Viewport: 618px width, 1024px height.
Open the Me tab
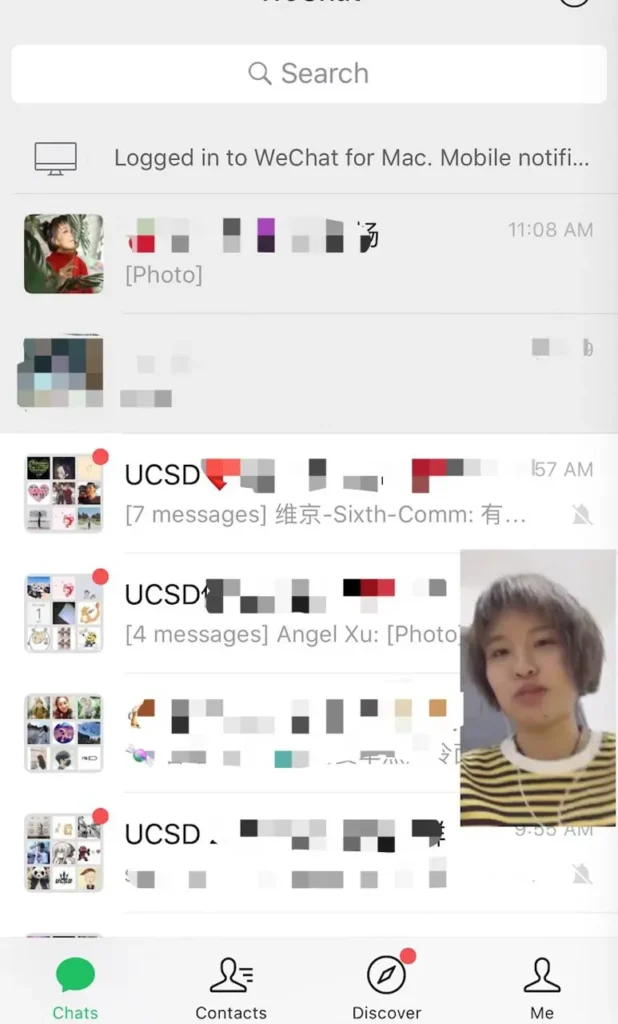[541, 988]
